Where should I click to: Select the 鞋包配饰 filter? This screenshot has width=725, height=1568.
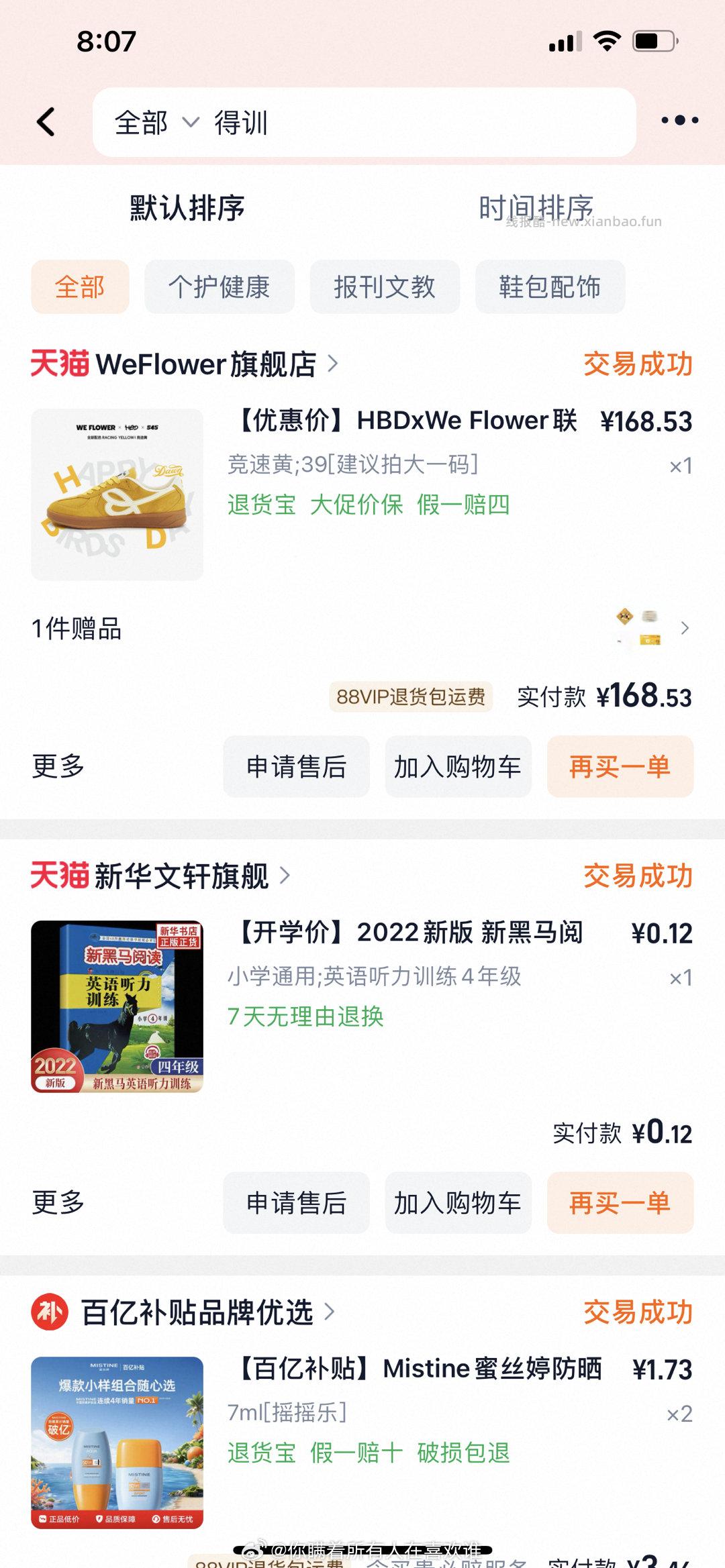coord(549,287)
